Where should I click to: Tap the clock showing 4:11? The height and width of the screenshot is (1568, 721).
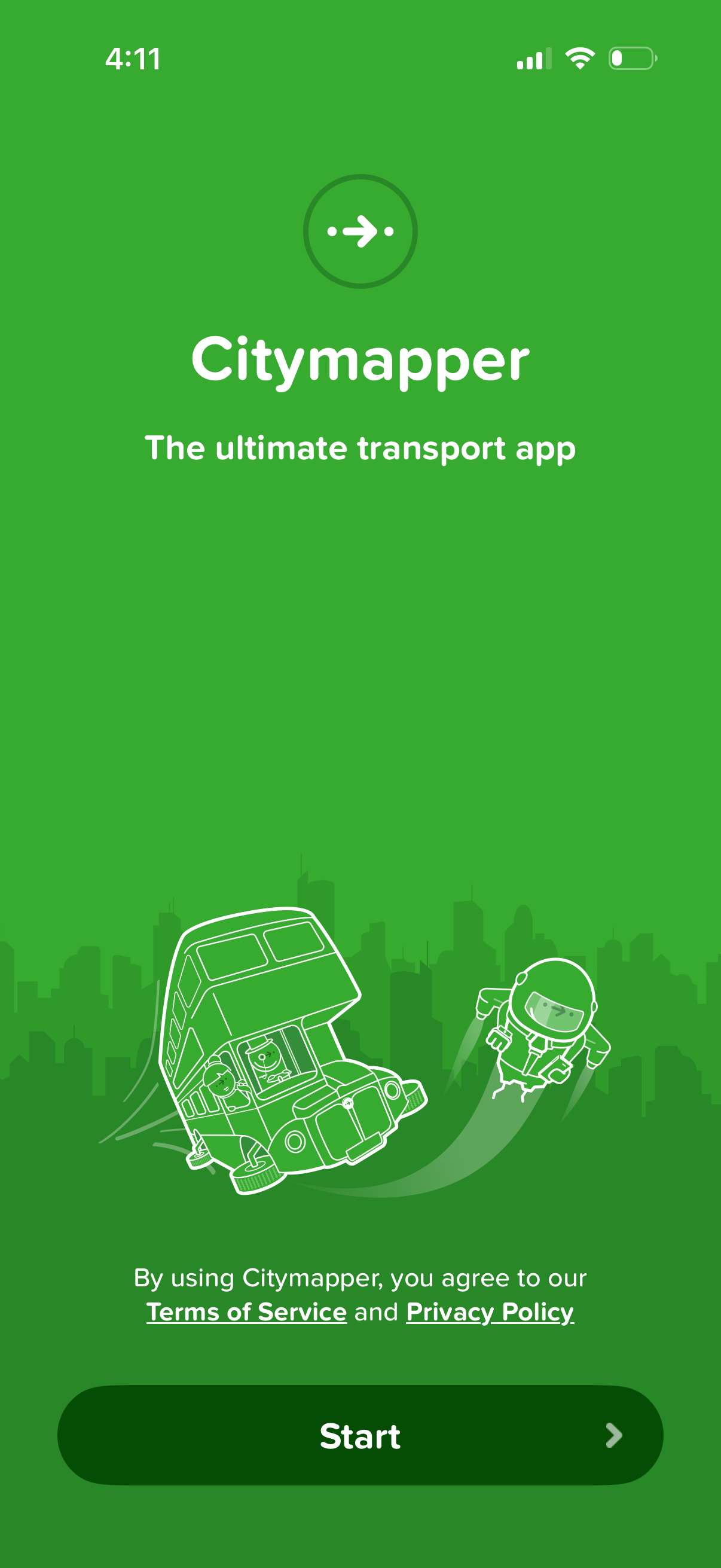click(132, 58)
